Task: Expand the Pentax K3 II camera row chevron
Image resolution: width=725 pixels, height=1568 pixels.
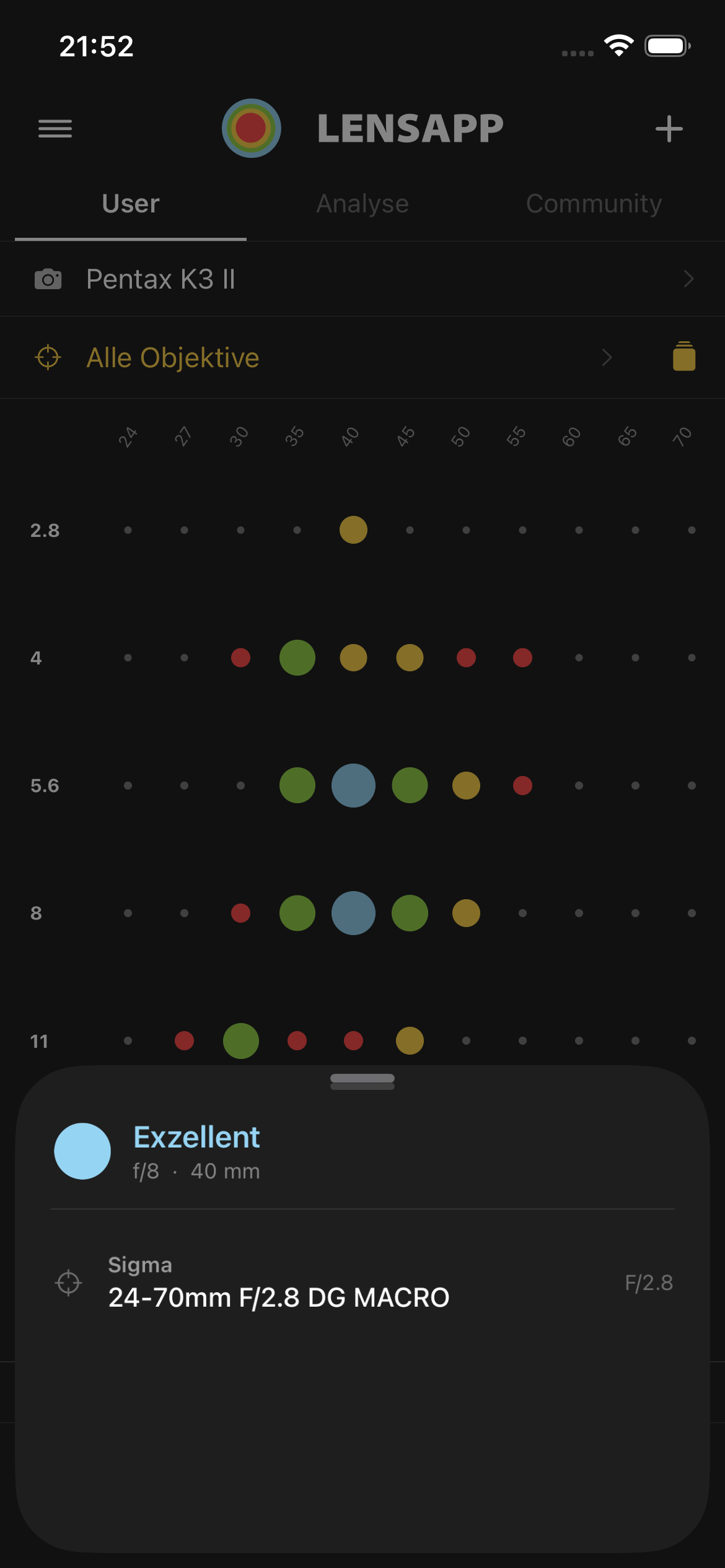Action: (x=690, y=280)
